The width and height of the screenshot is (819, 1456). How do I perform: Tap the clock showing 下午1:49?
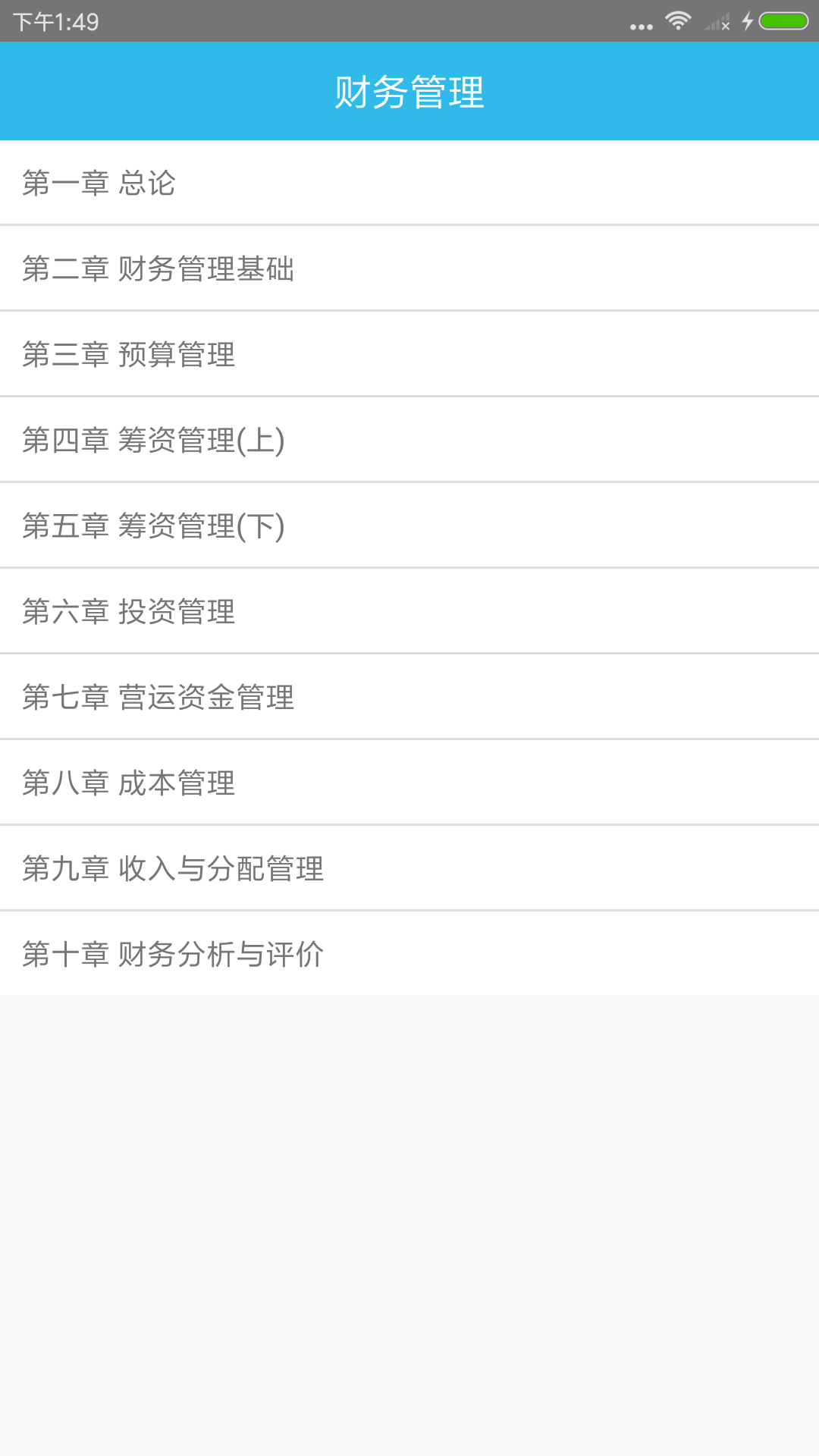tap(53, 23)
